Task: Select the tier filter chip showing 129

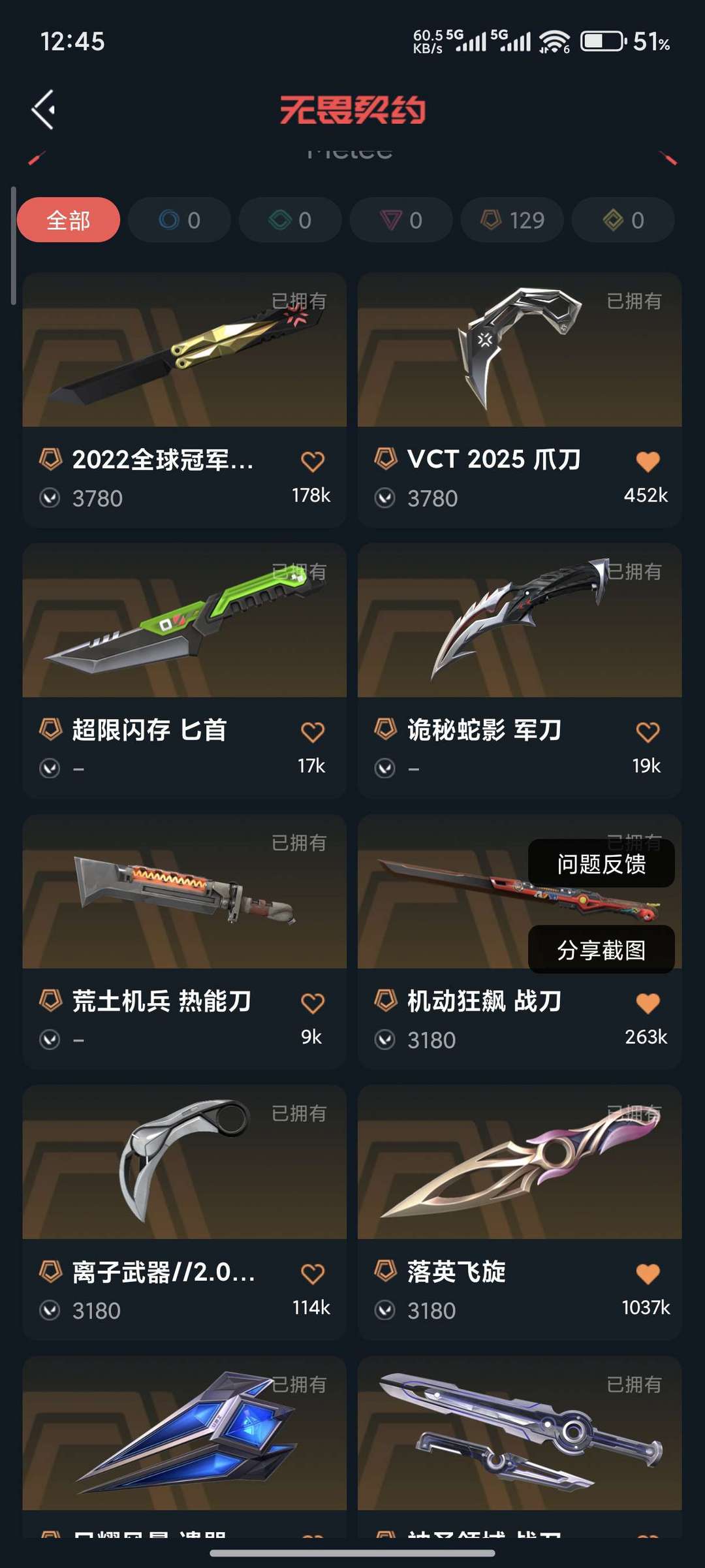Action: point(512,220)
